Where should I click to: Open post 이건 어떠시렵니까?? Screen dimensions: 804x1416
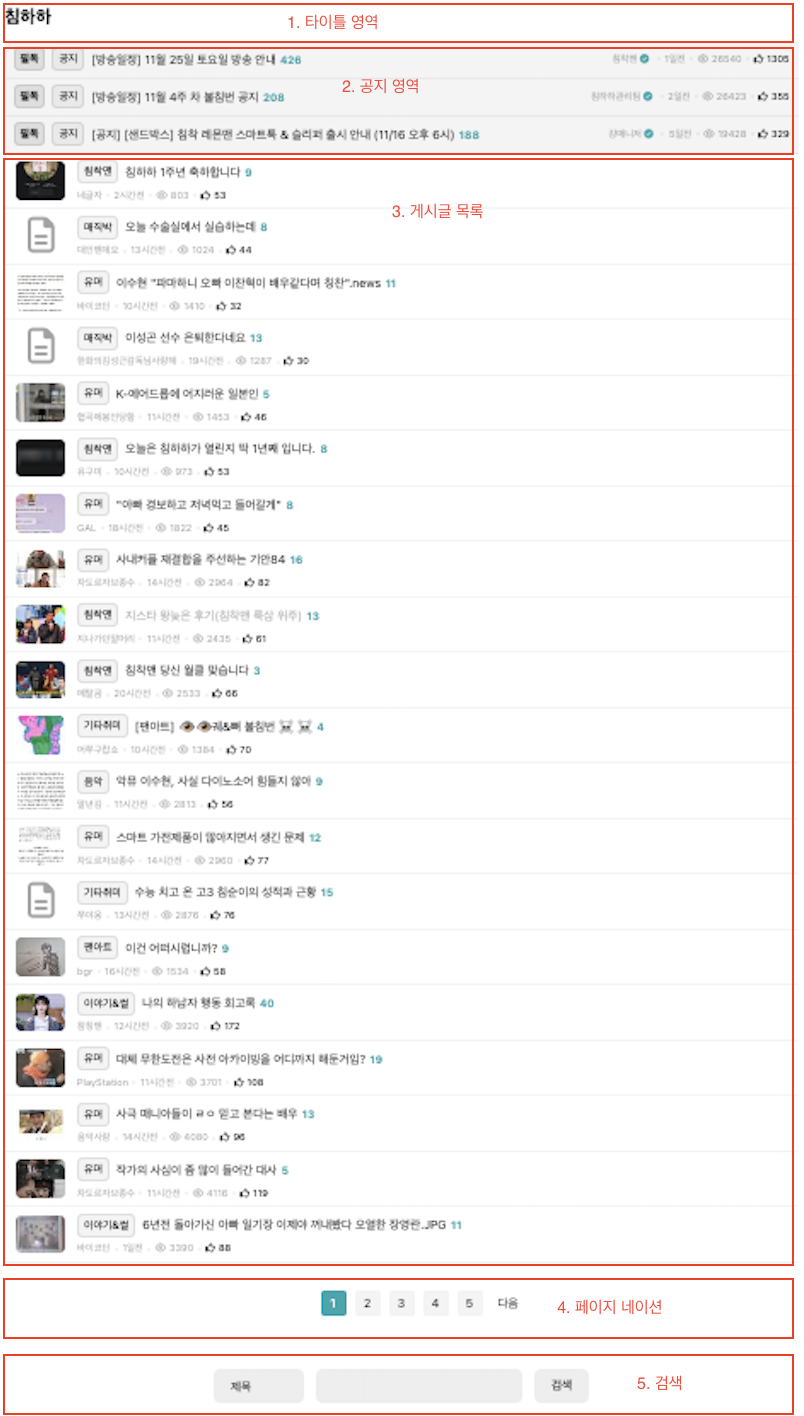click(170, 948)
